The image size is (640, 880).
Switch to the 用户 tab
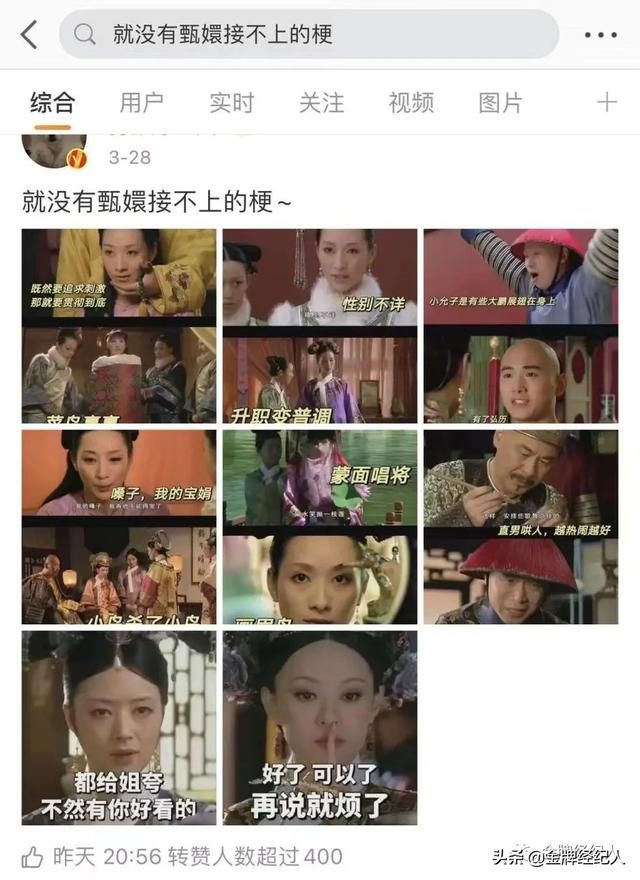coord(141,102)
